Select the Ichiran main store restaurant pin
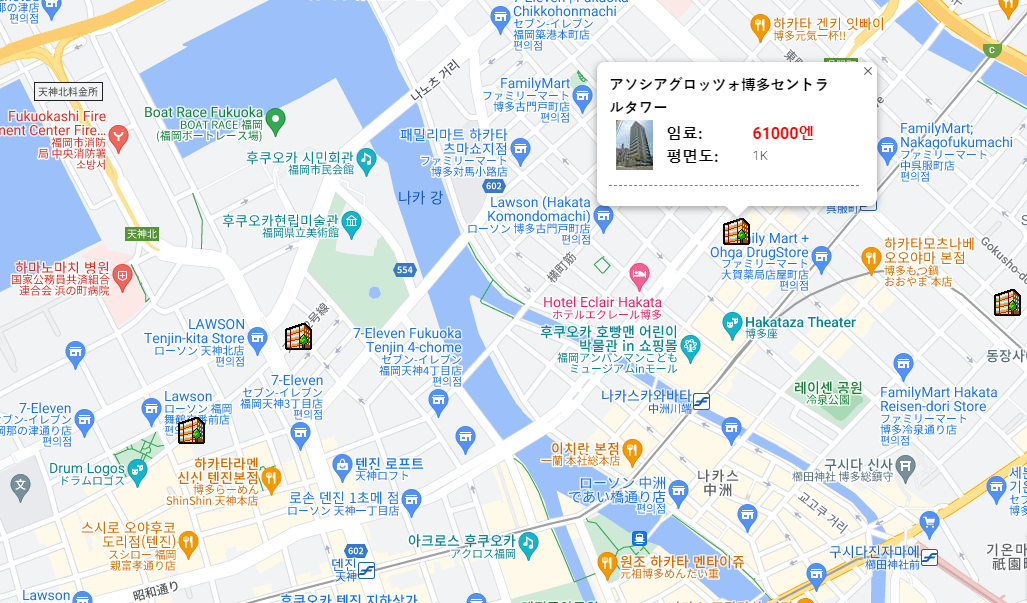The width and height of the screenshot is (1027, 603). [x=632, y=449]
